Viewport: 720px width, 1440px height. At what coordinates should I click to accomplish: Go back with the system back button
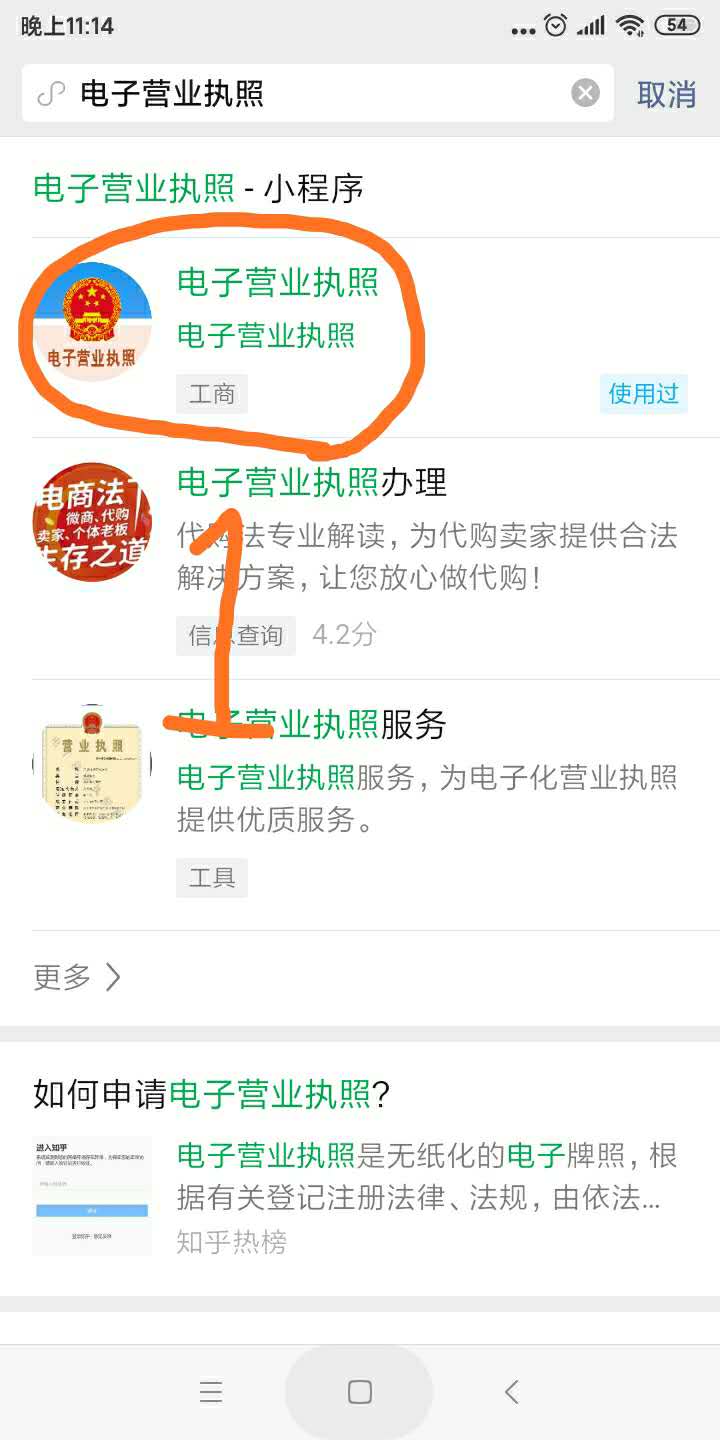coord(511,1391)
